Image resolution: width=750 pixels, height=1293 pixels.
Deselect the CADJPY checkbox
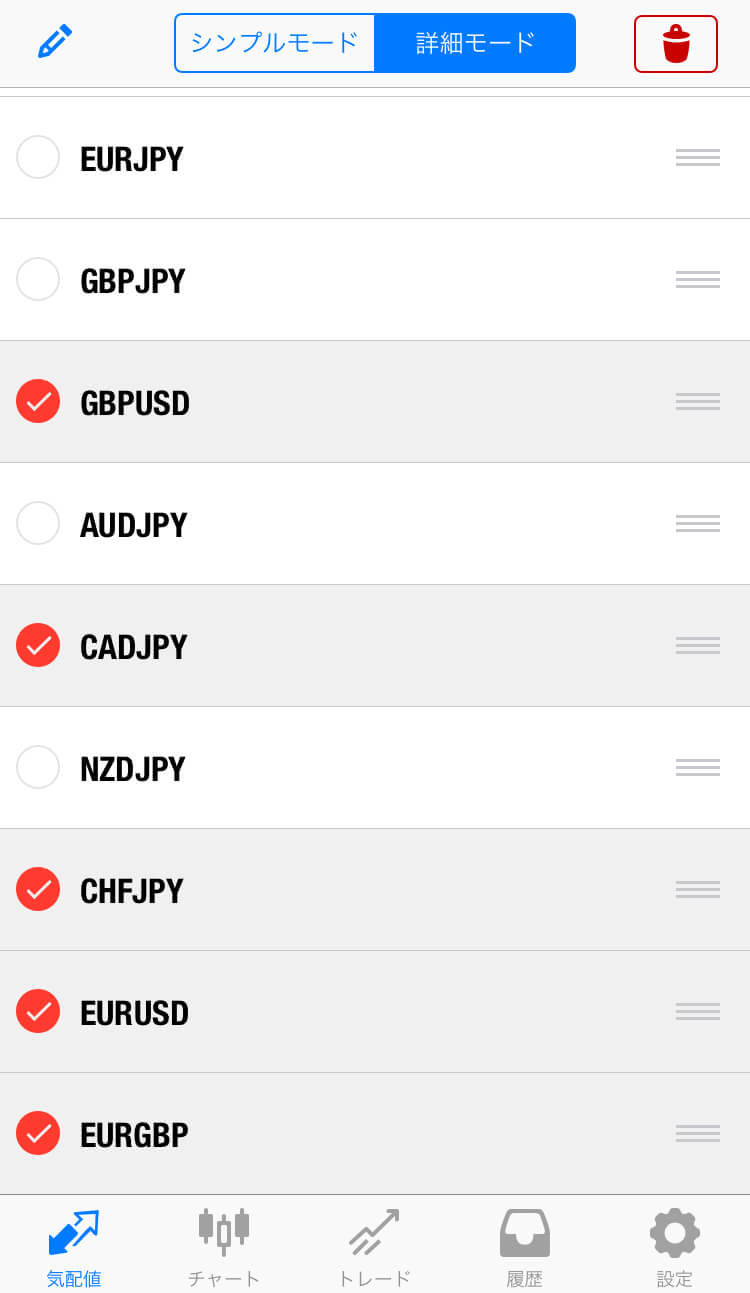pyautogui.click(x=38, y=645)
